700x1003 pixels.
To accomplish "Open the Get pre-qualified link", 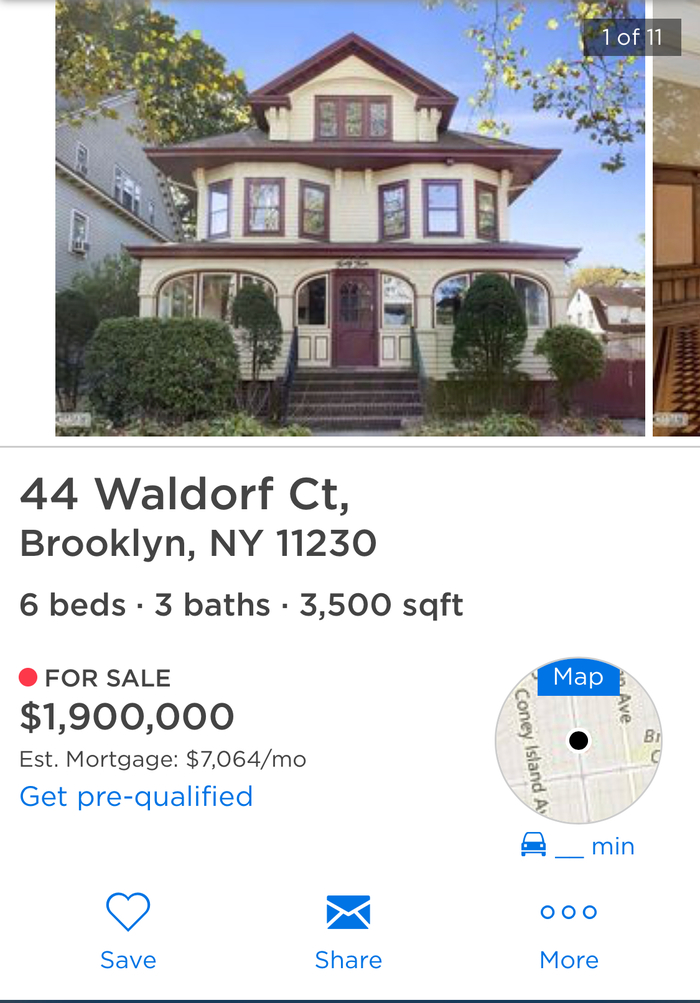I will (136, 796).
